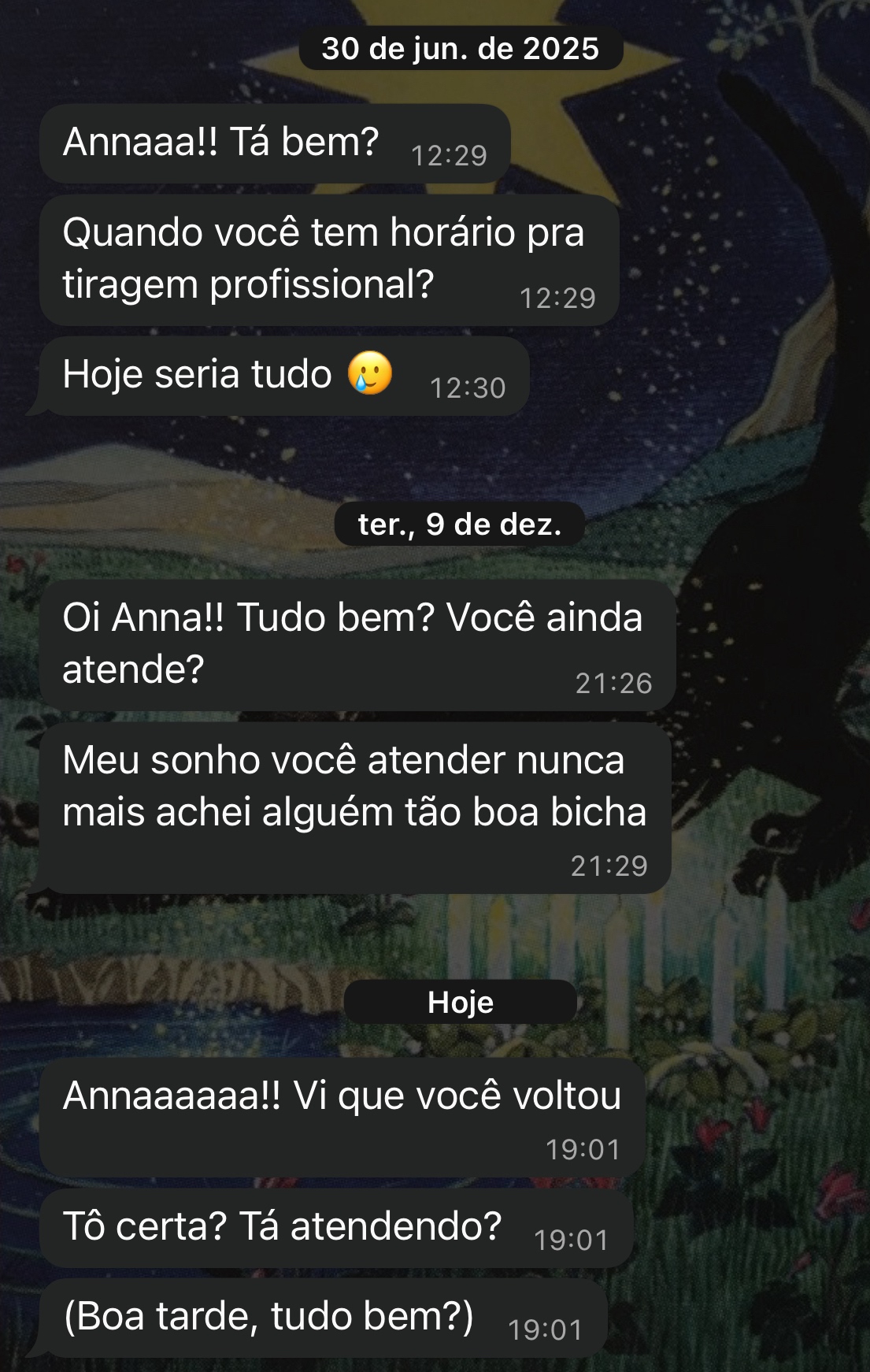Viewport: 870px width, 1372px height.
Task: Select the Hoje date chip
Action: coord(461,1002)
